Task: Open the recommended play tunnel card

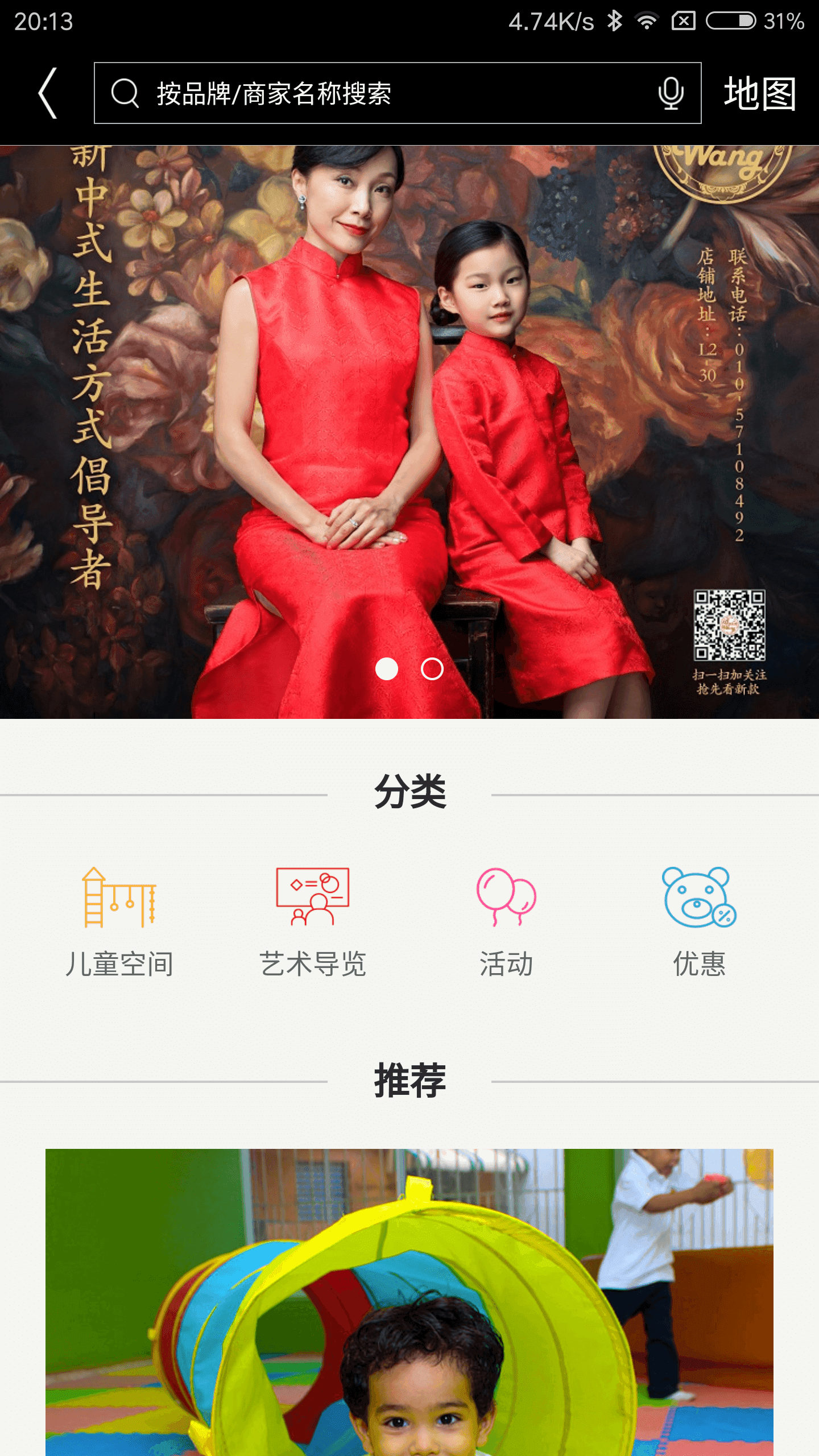Action: click(409, 1302)
